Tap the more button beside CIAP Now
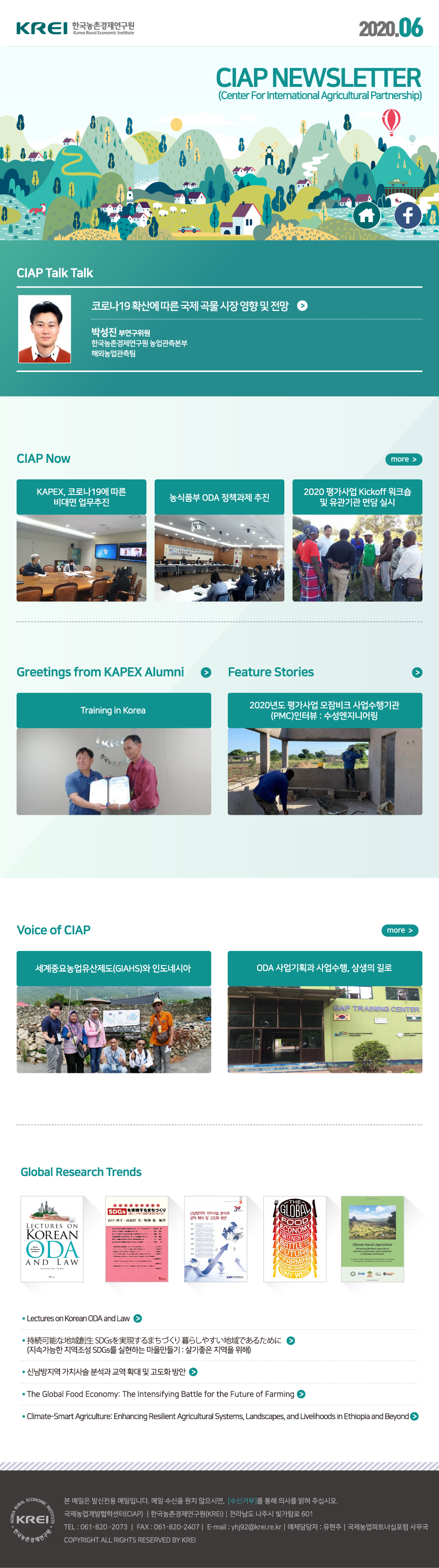The height and width of the screenshot is (1568, 439). point(403,459)
